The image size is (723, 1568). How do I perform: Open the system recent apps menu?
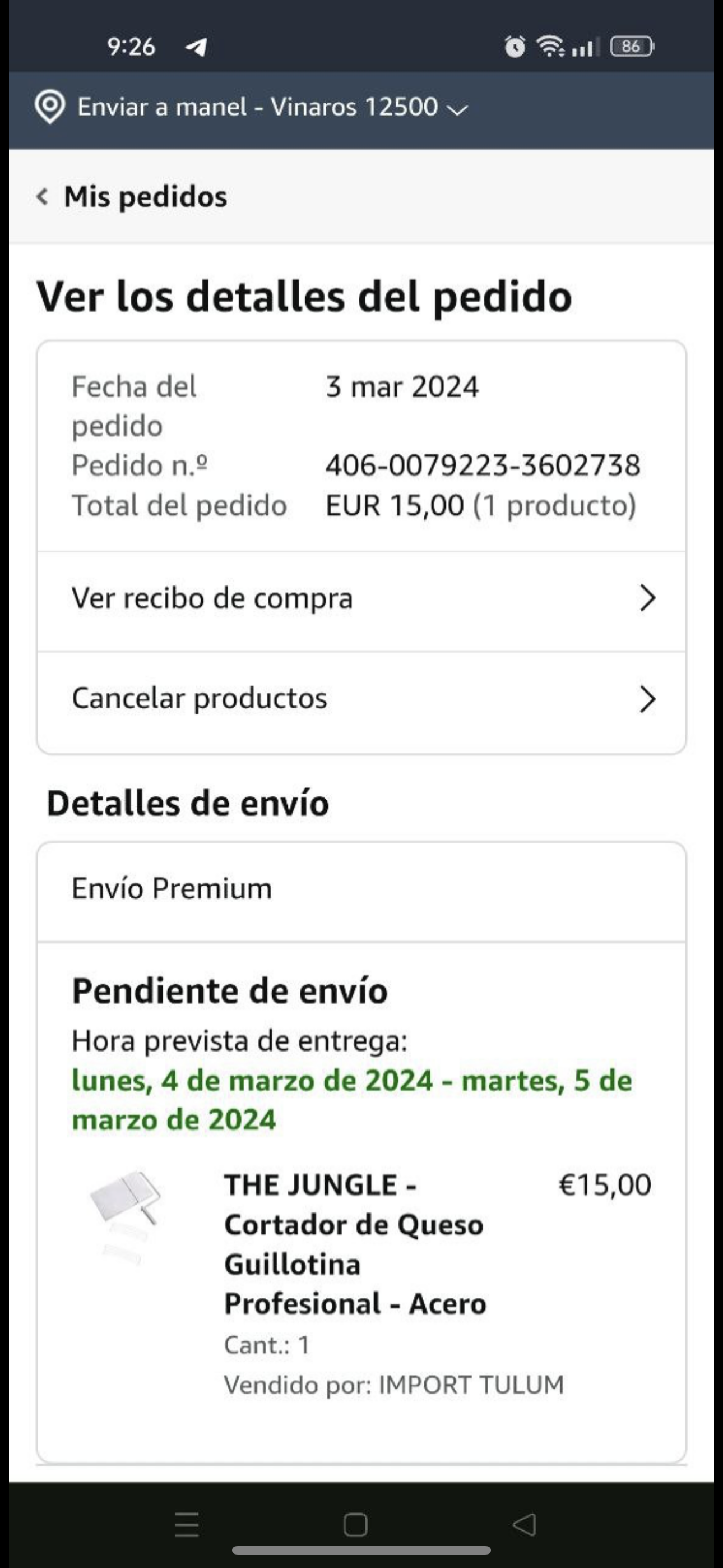tap(187, 1525)
